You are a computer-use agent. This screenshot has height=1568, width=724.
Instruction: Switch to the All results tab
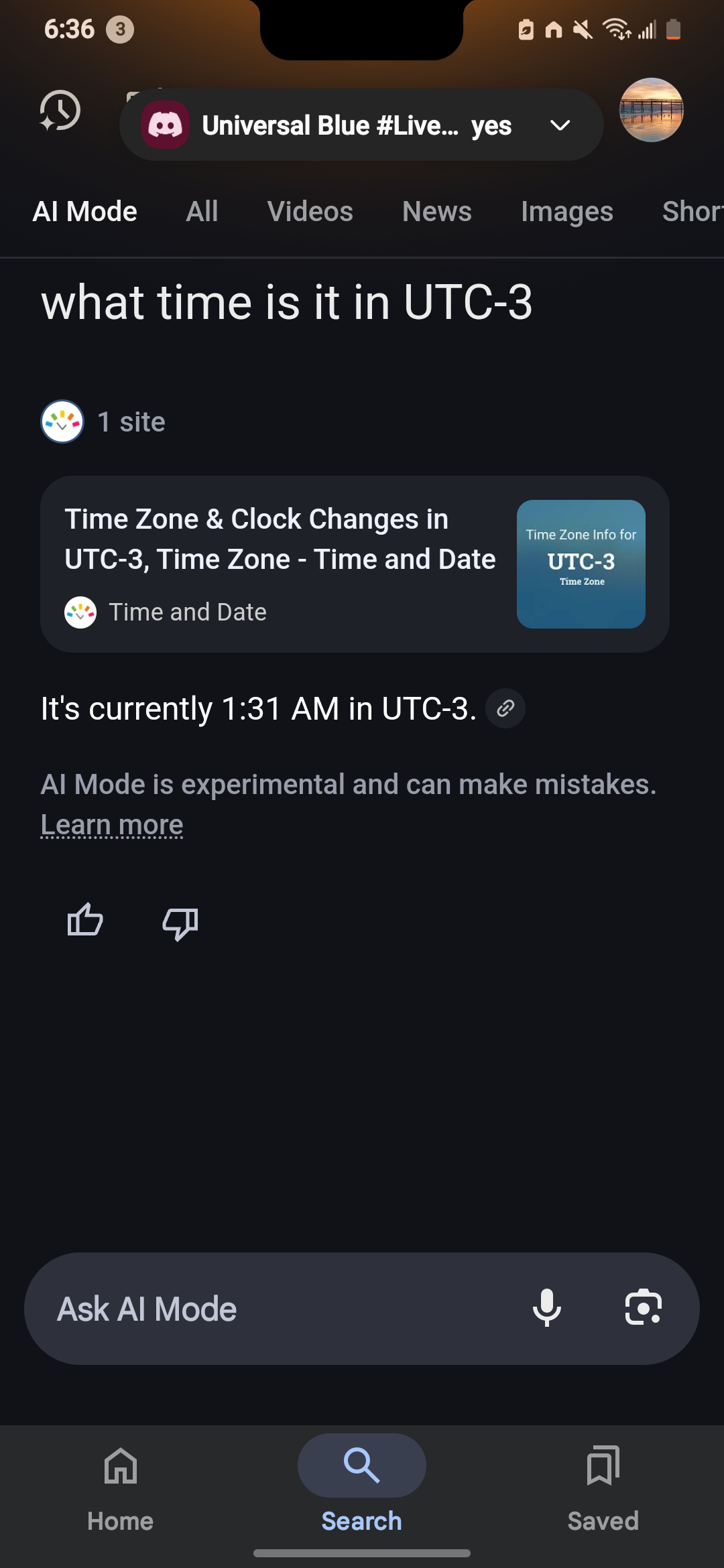point(202,212)
